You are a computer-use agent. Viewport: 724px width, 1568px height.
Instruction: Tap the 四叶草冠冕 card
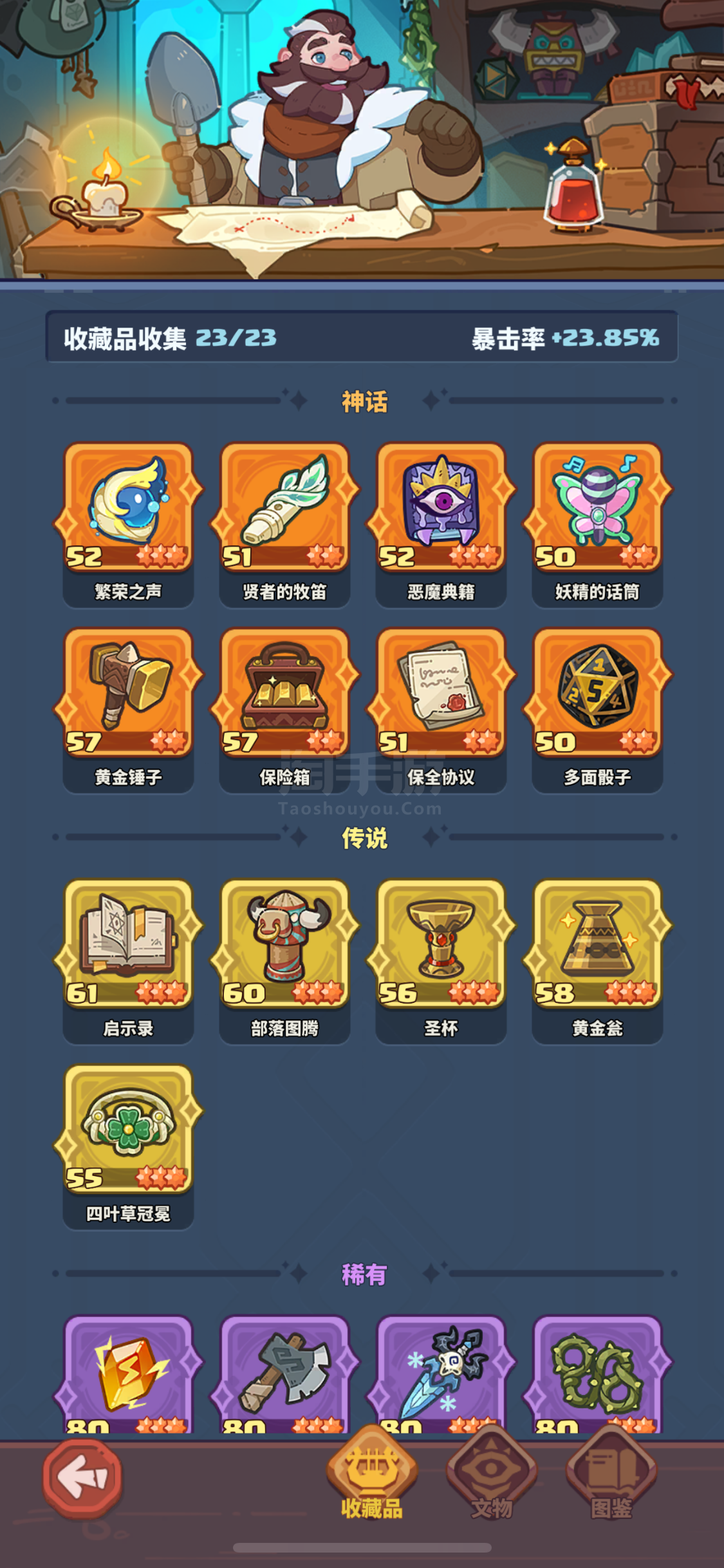tap(128, 1130)
